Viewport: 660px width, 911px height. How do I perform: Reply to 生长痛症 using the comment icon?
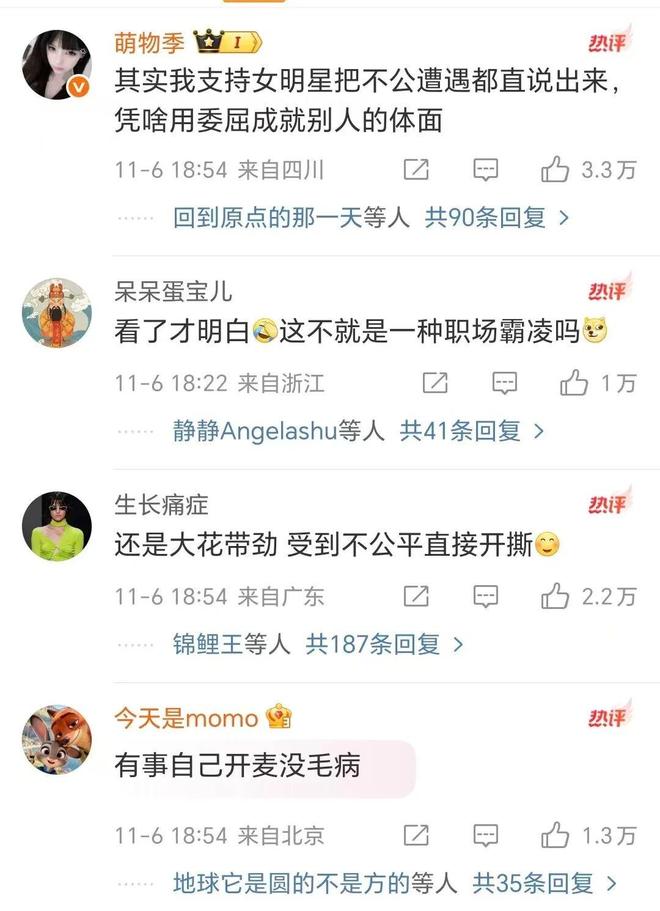[485, 596]
